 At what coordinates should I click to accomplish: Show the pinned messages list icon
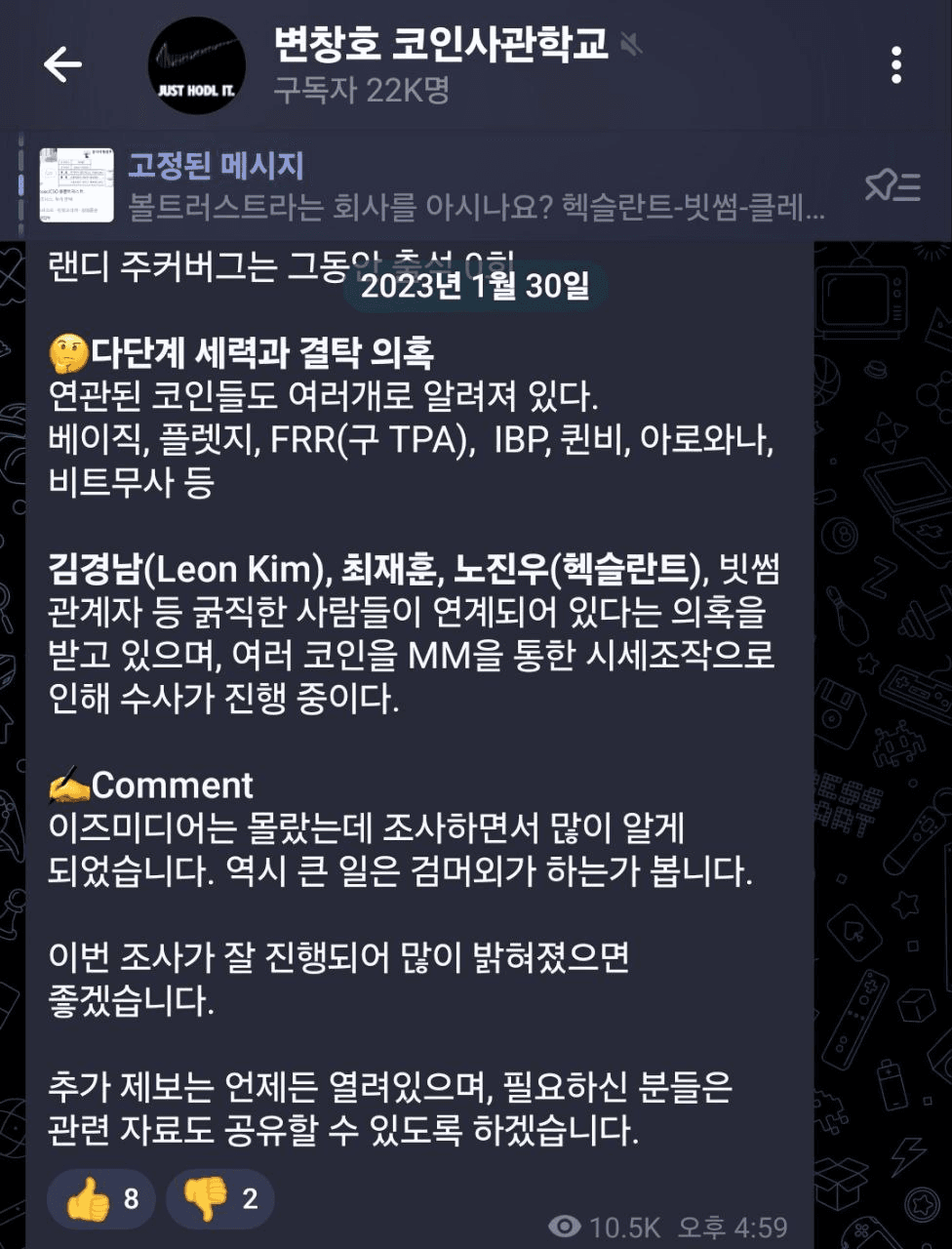pyautogui.click(x=892, y=185)
